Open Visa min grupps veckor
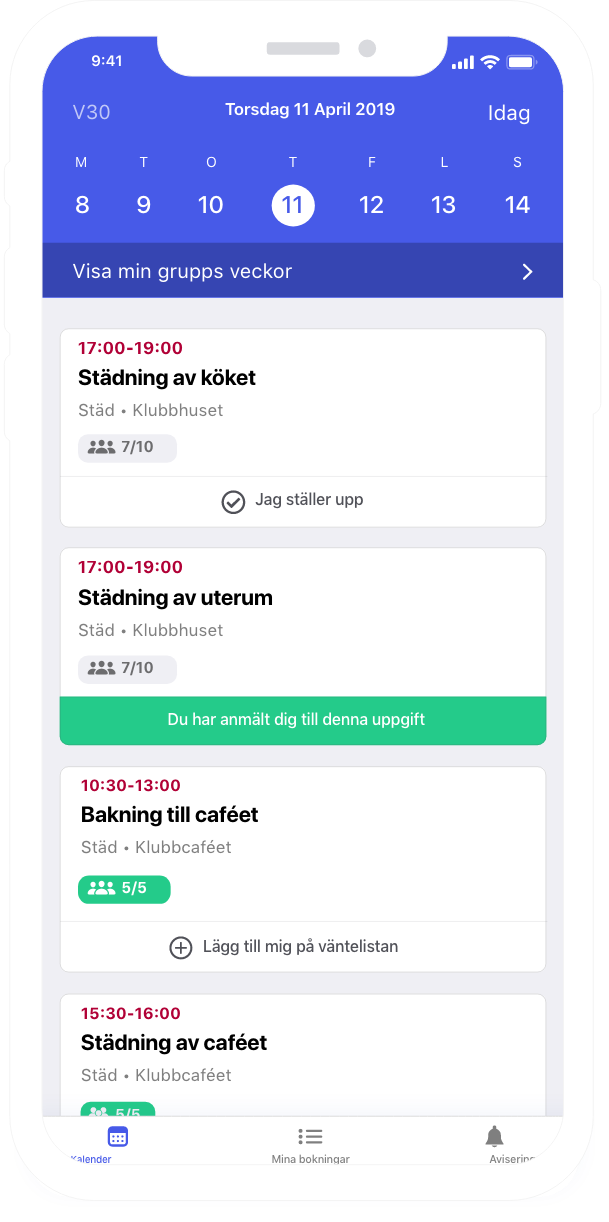Viewport: 609px width, 1222px height. point(302,271)
